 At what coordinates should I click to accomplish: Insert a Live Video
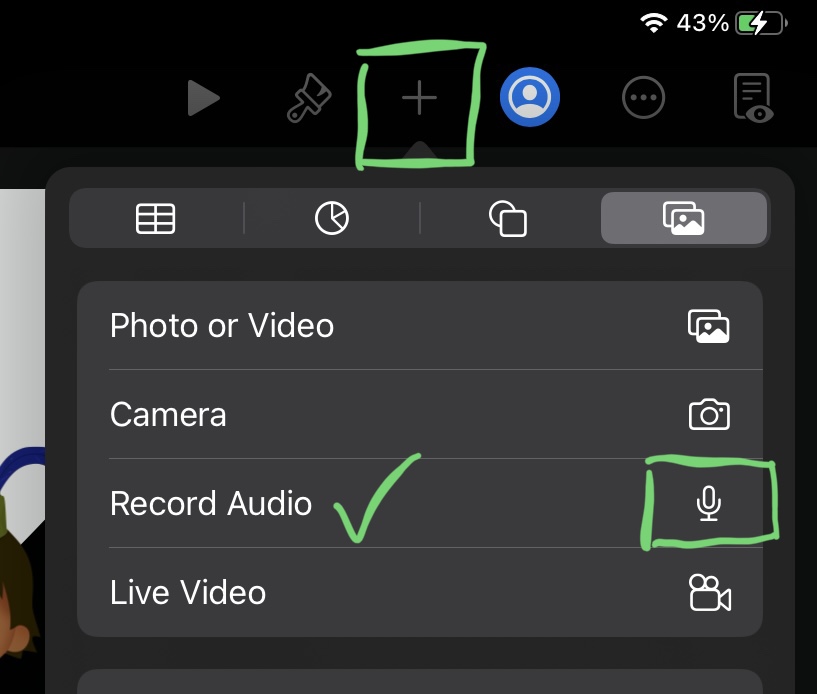[x=420, y=592]
